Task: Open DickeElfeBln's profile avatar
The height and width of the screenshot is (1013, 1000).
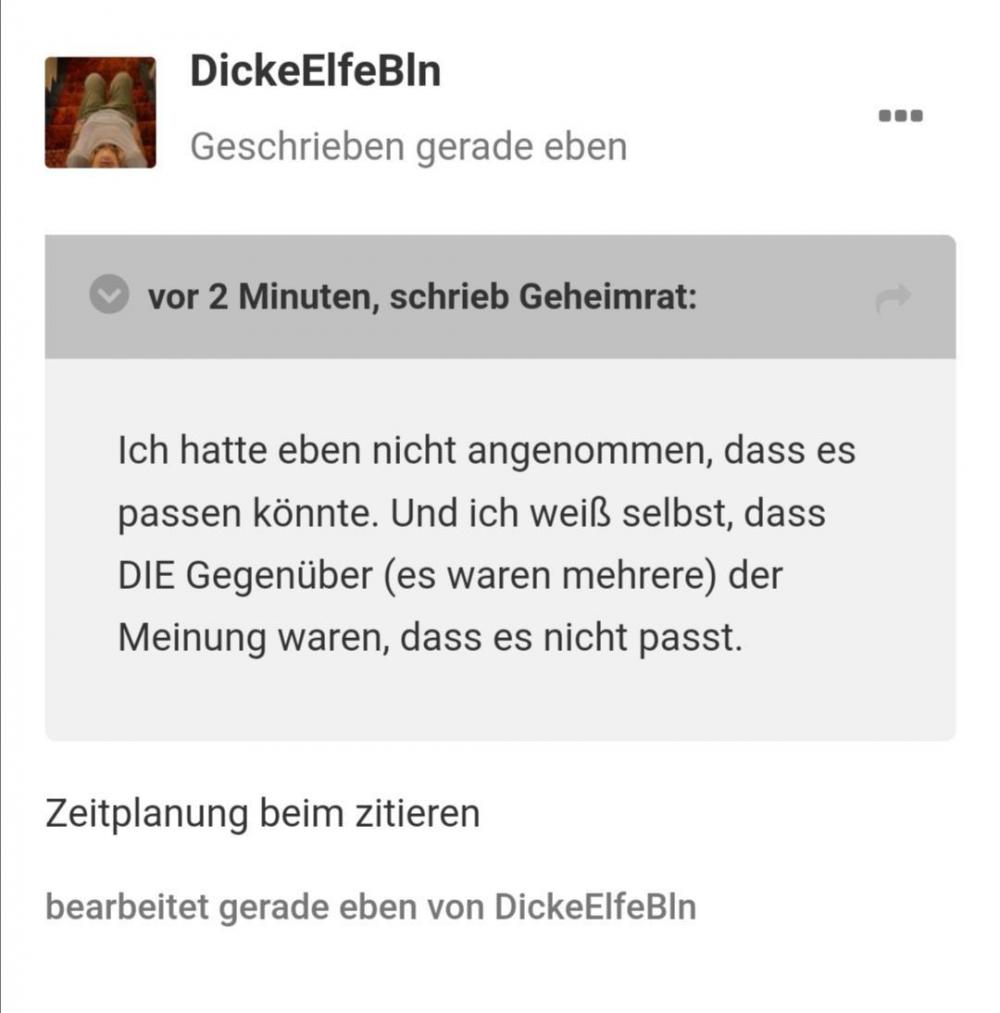Action: (100, 112)
